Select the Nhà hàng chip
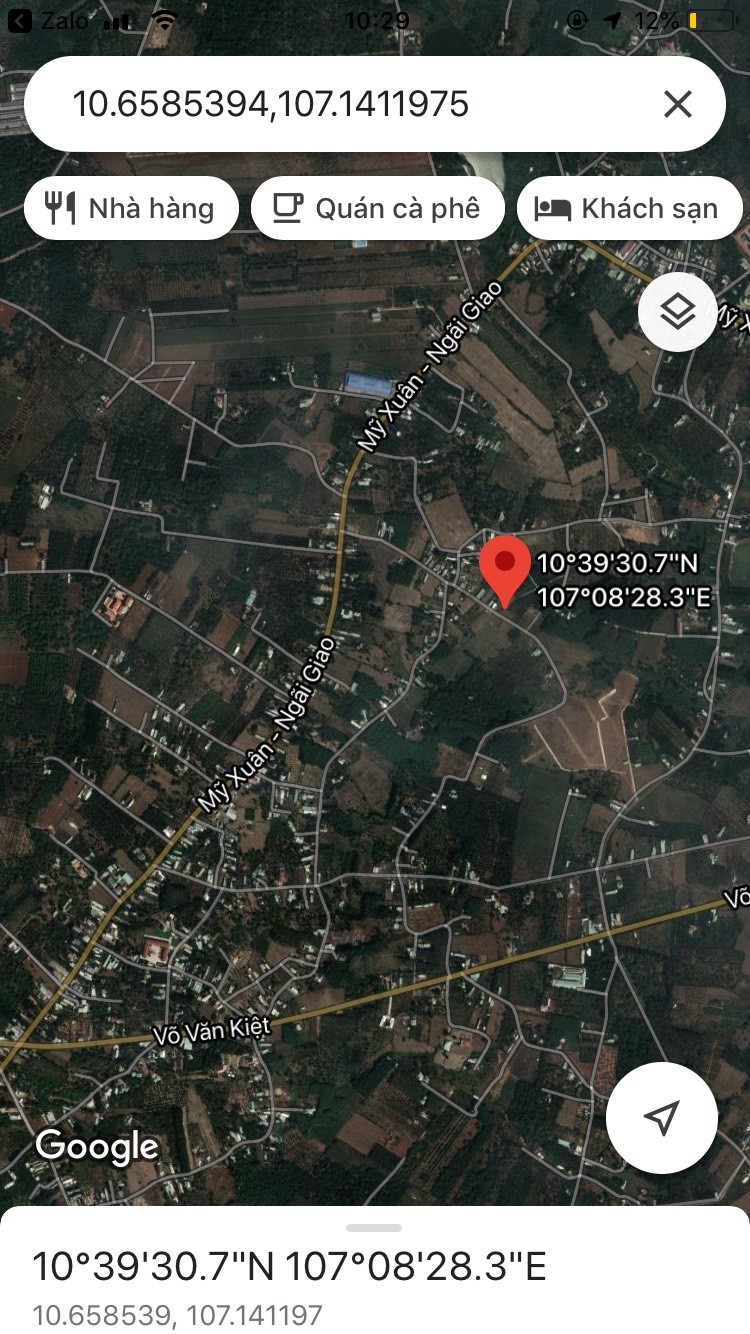 pos(131,208)
